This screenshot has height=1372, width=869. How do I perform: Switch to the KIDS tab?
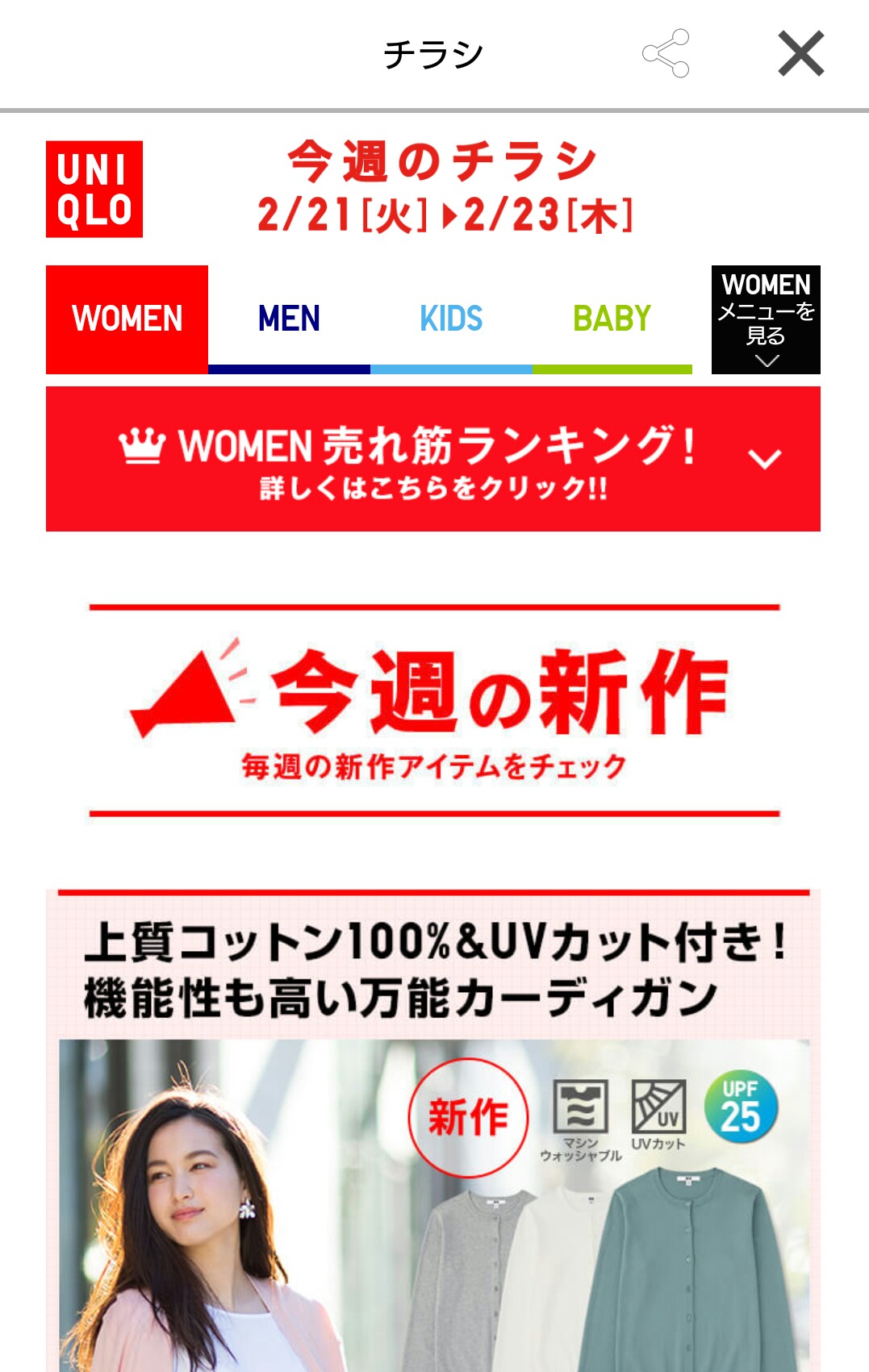451,319
